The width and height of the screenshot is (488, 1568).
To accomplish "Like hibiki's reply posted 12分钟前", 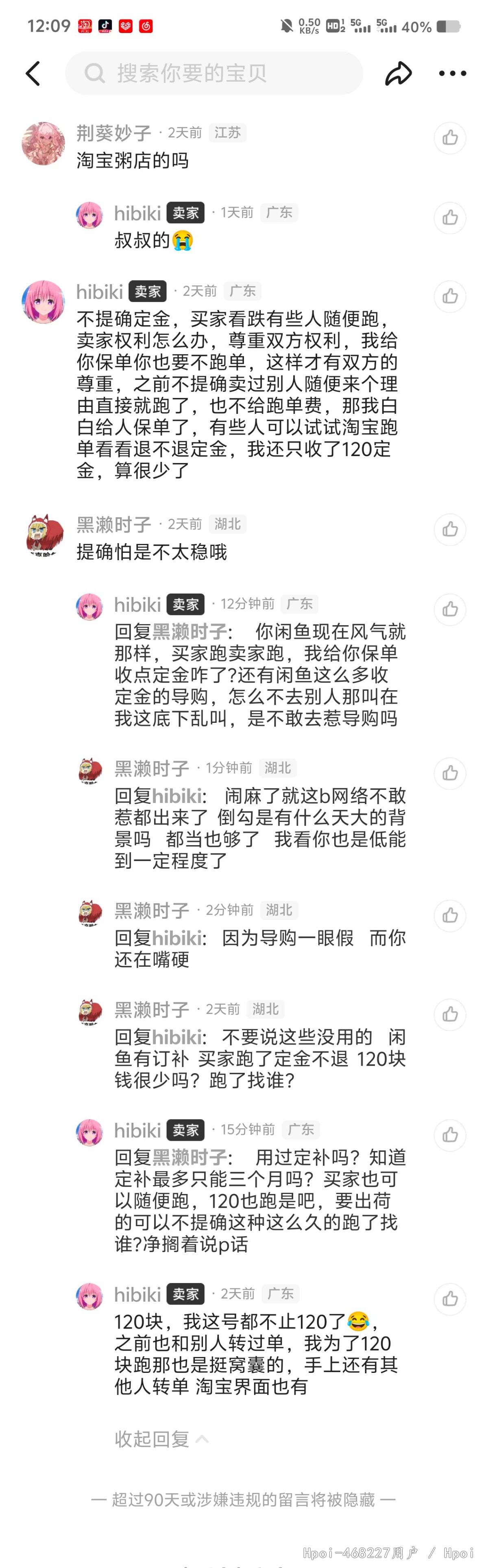I will tap(450, 609).
